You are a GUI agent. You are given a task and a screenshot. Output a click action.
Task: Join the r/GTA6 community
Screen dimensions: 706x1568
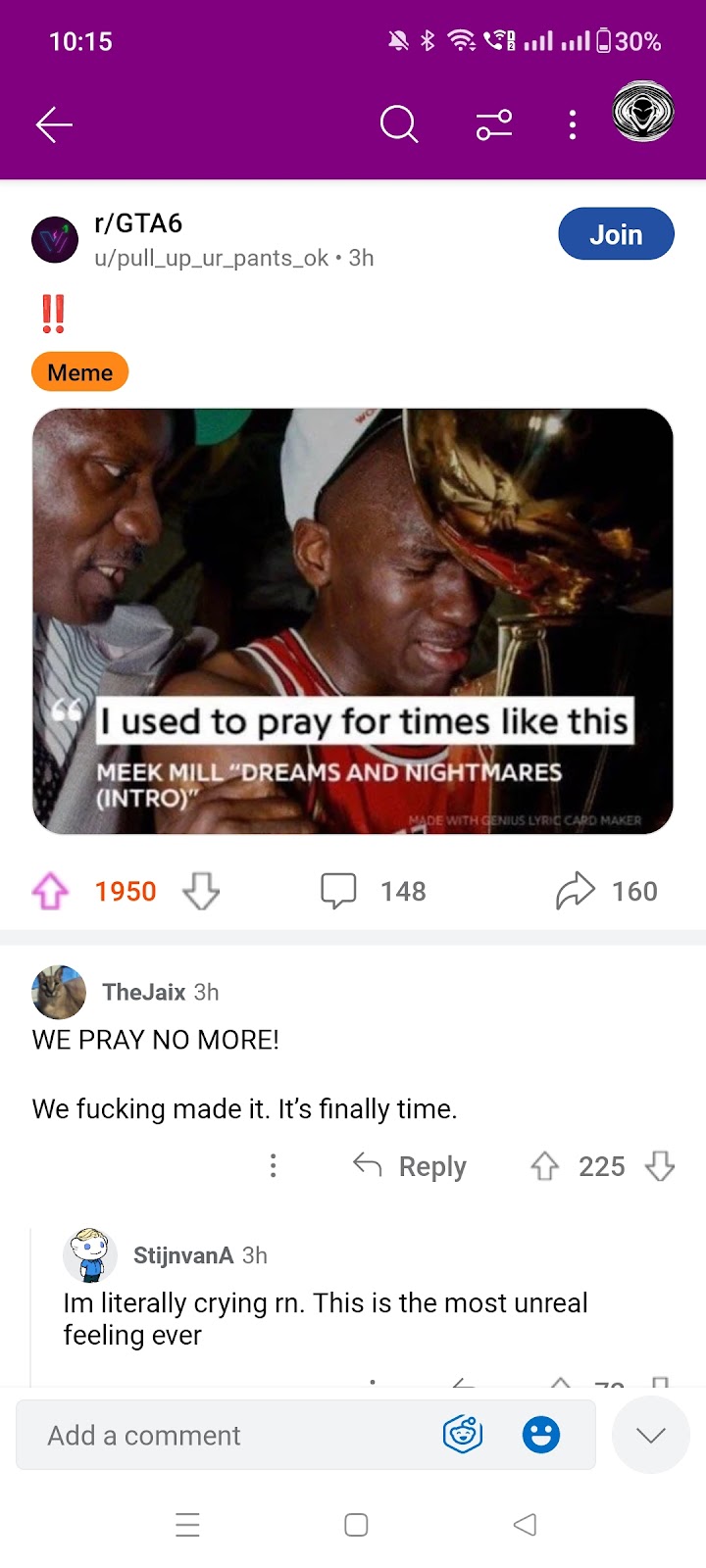pyautogui.click(x=616, y=234)
